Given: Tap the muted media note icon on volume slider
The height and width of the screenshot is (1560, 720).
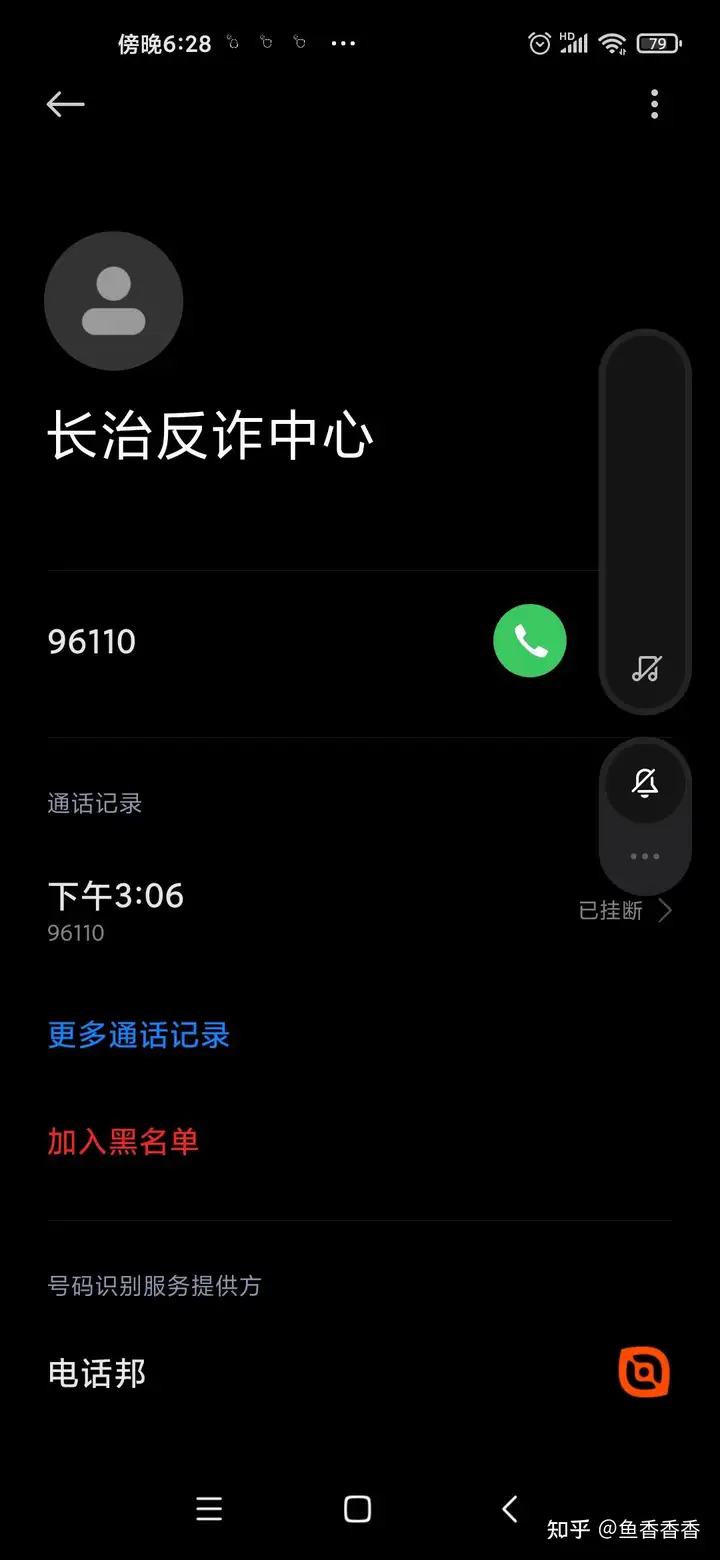Looking at the screenshot, I should [x=646, y=668].
